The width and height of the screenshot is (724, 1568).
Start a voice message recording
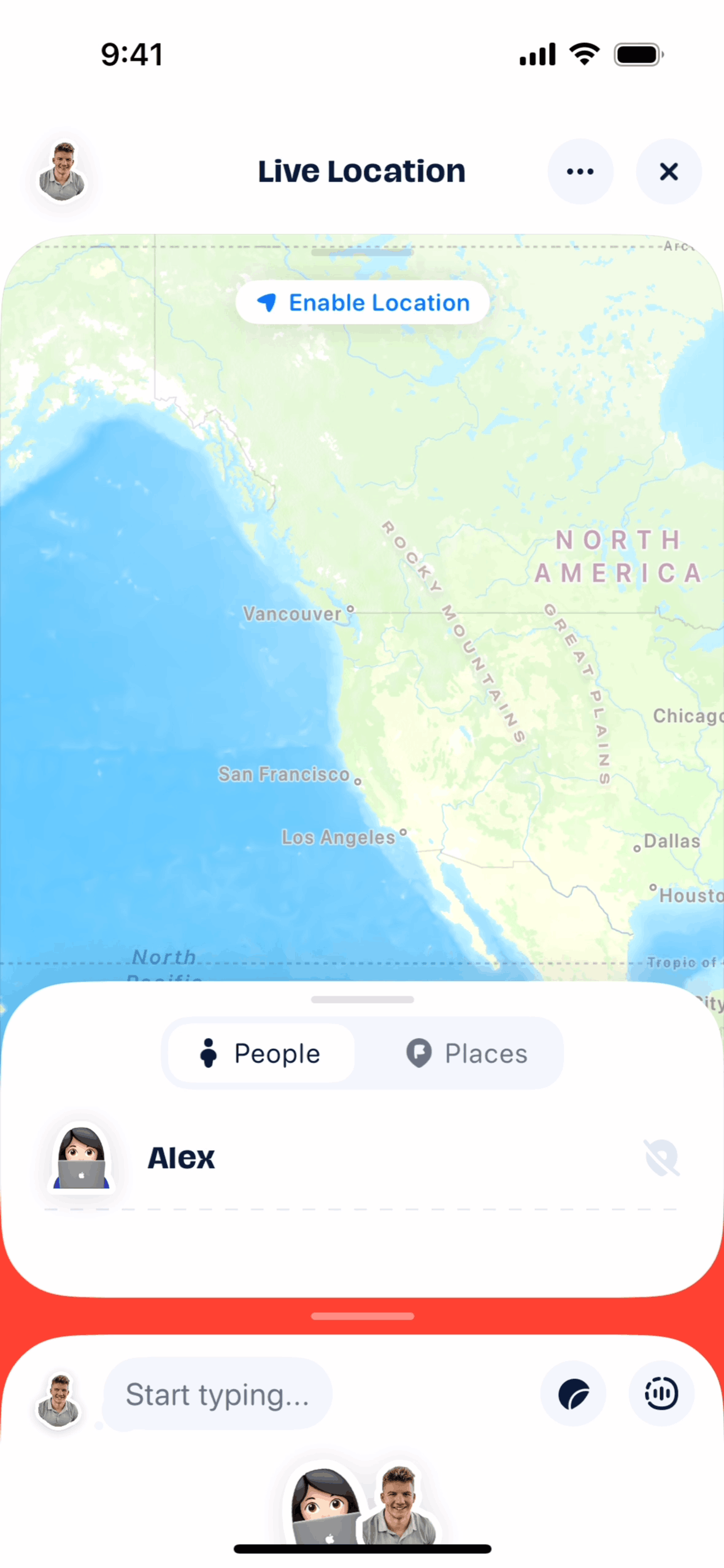[x=661, y=1394]
